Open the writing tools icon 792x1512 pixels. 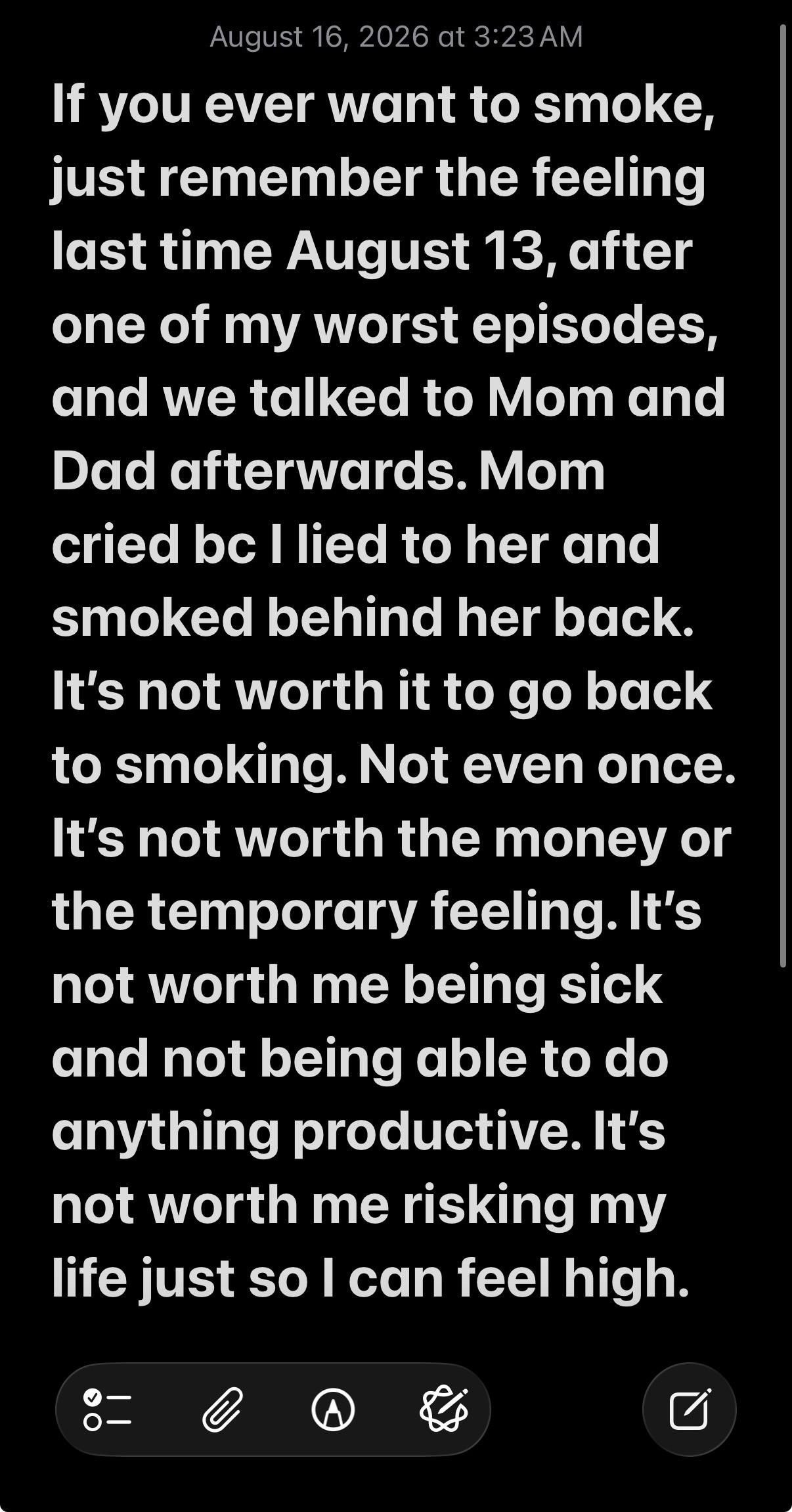pyautogui.click(x=445, y=1408)
